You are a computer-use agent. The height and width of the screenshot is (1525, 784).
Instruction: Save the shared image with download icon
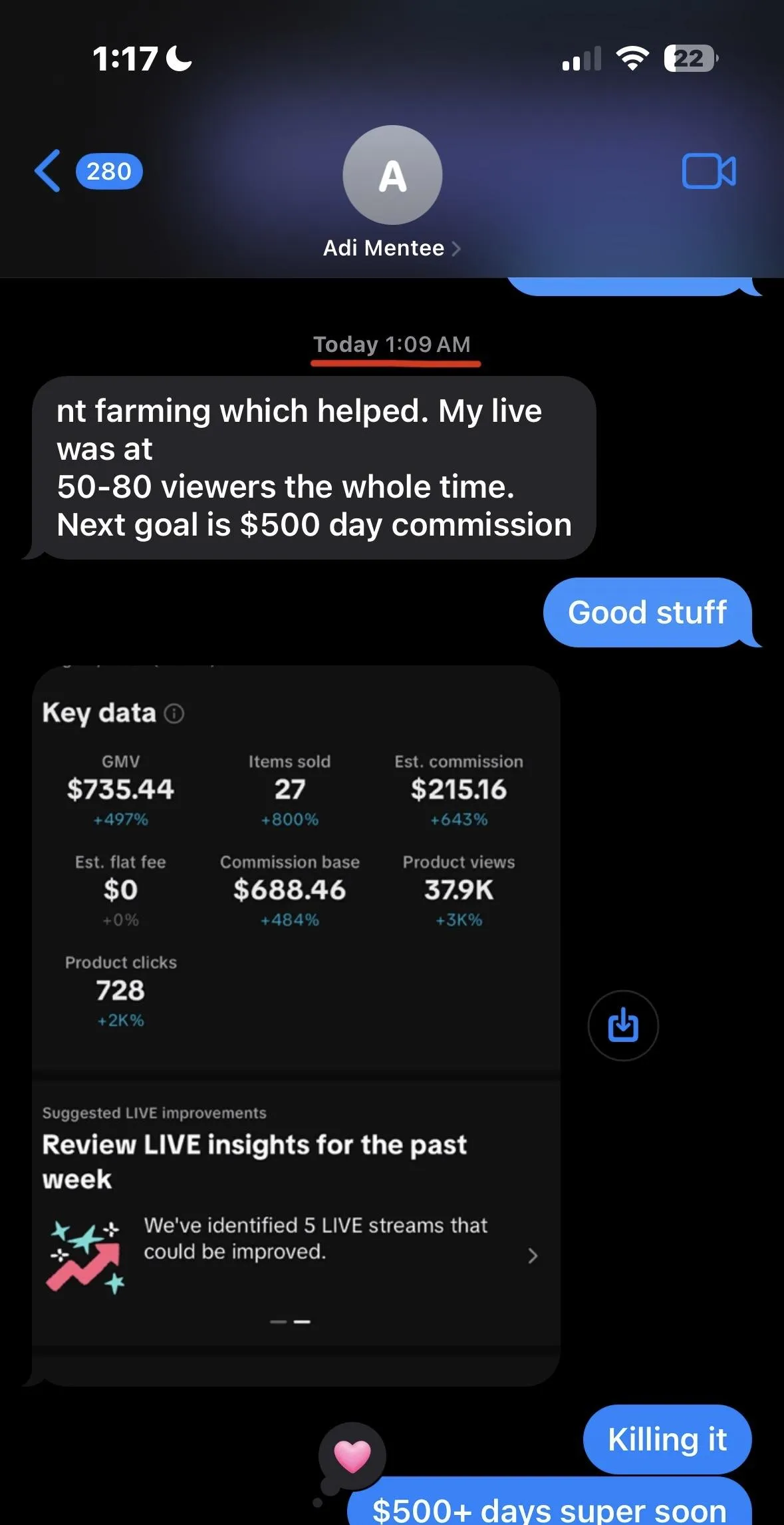[x=623, y=1025]
